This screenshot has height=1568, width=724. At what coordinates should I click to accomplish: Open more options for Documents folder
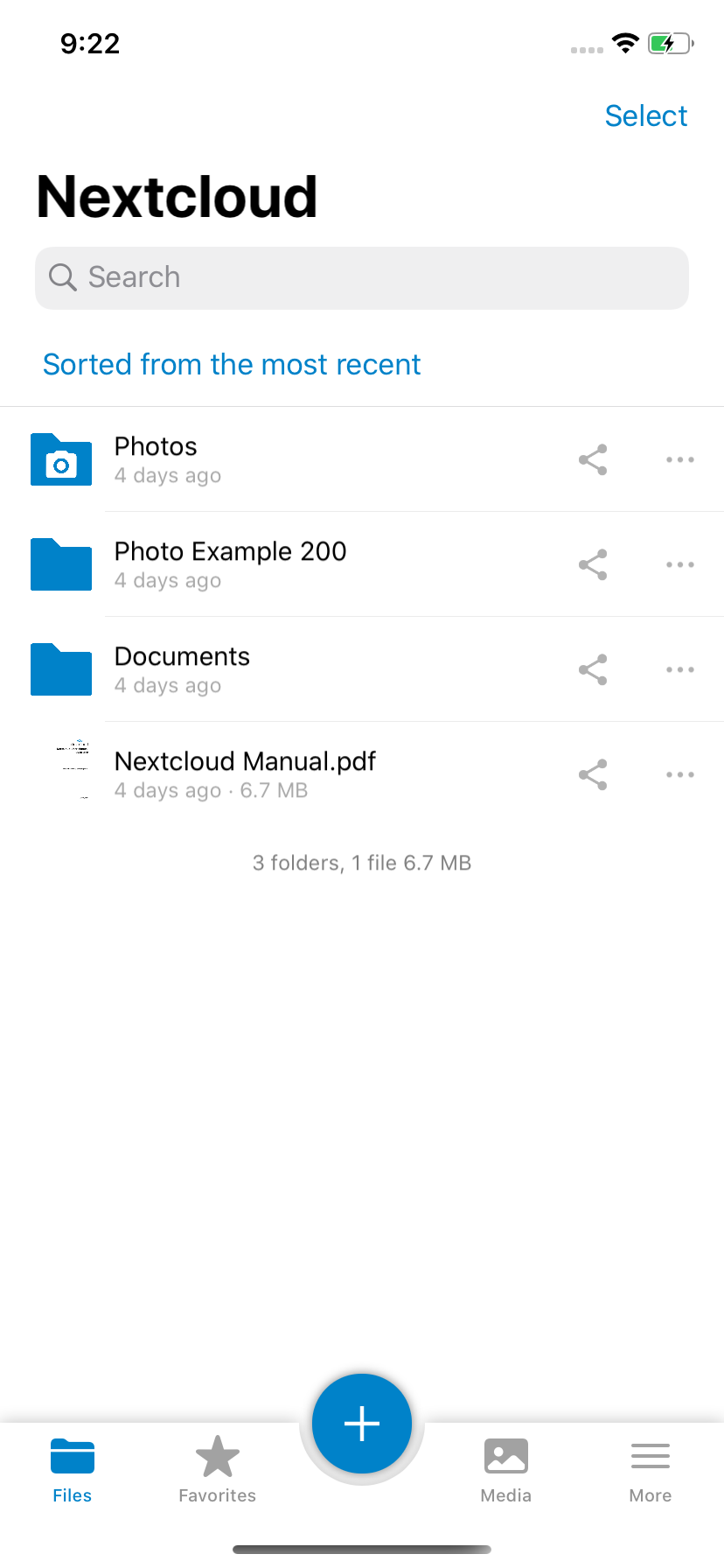coord(679,669)
